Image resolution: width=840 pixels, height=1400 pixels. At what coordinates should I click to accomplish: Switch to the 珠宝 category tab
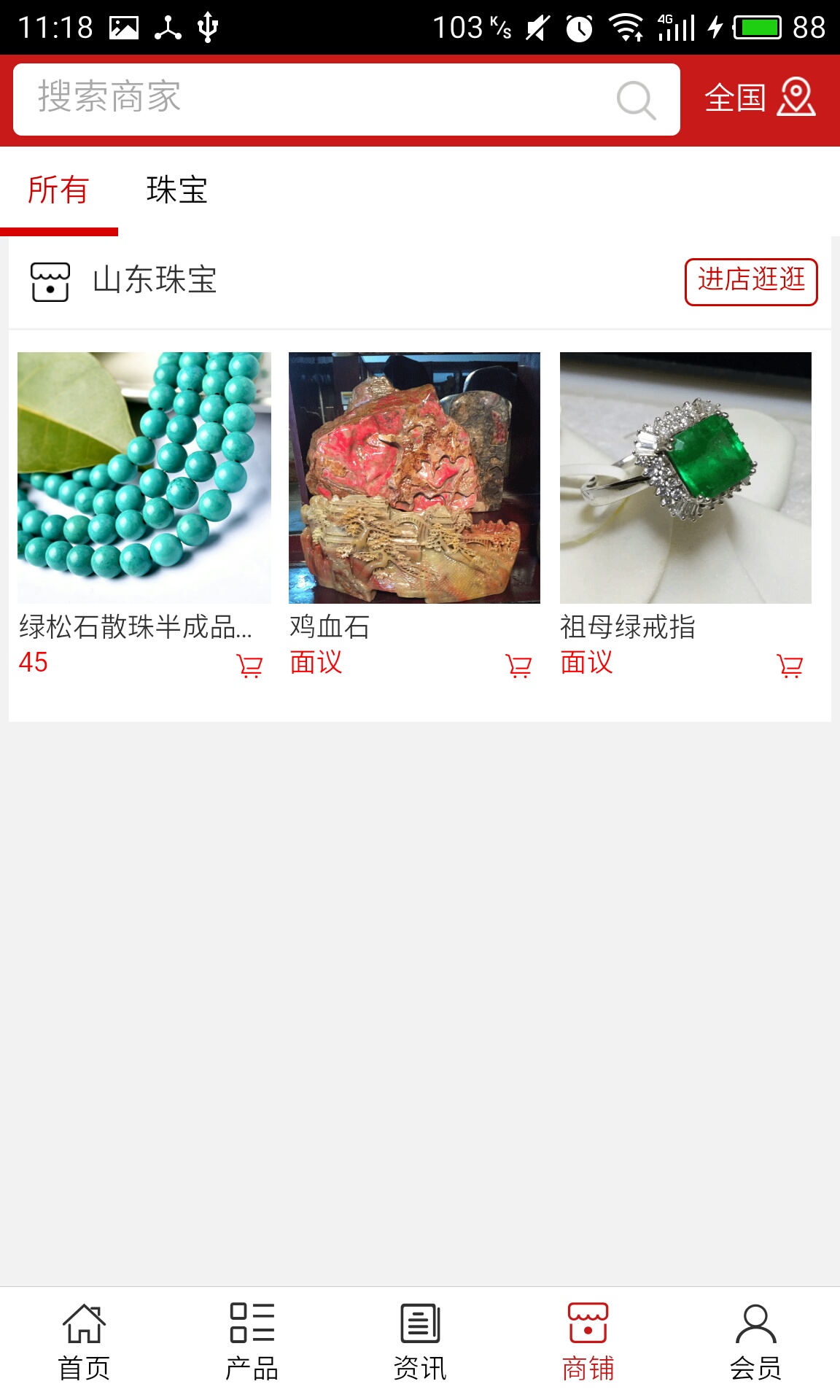tap(176, 191)
